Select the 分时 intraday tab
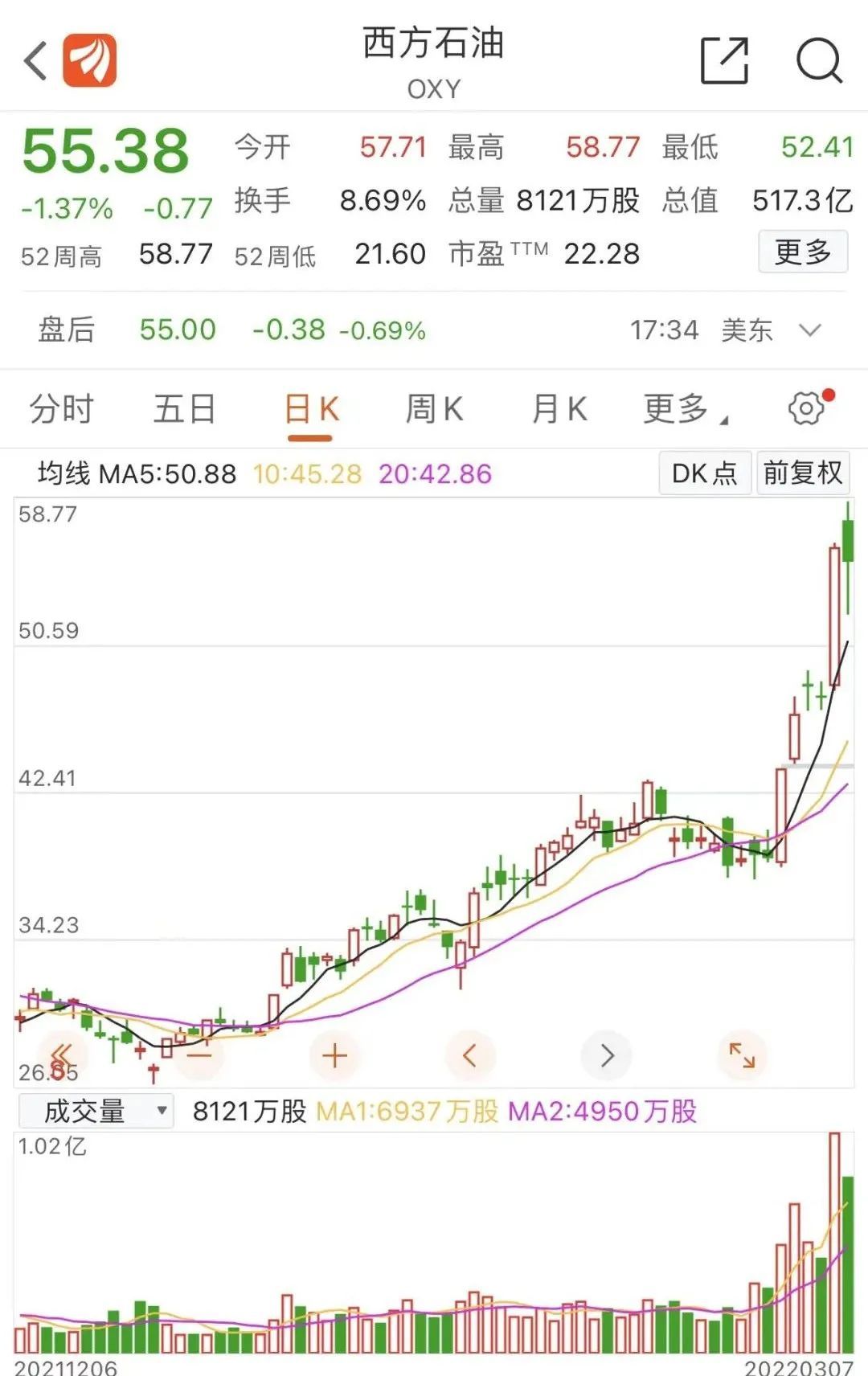Screen dimensions: 868x1376 [62, 408]
